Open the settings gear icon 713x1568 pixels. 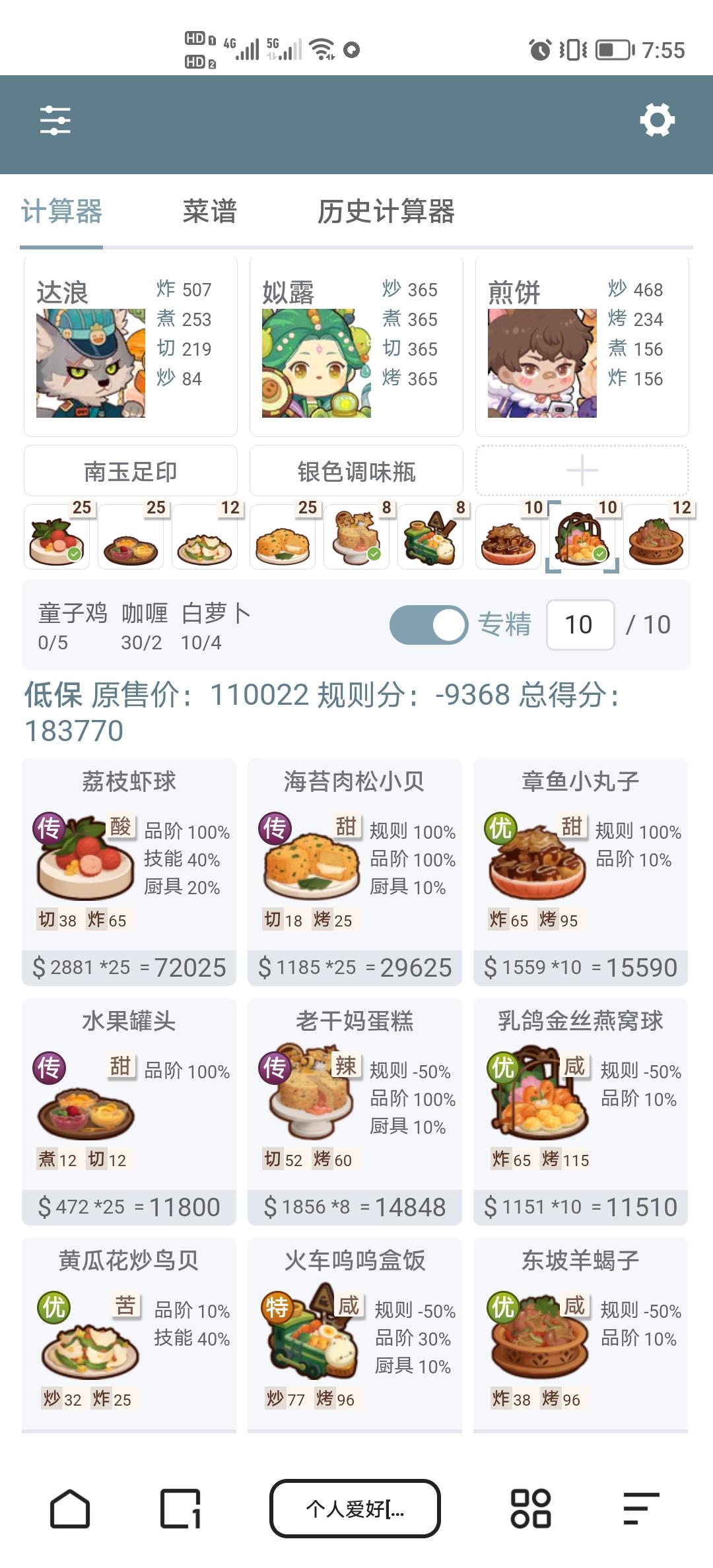(x=657, y=120)
